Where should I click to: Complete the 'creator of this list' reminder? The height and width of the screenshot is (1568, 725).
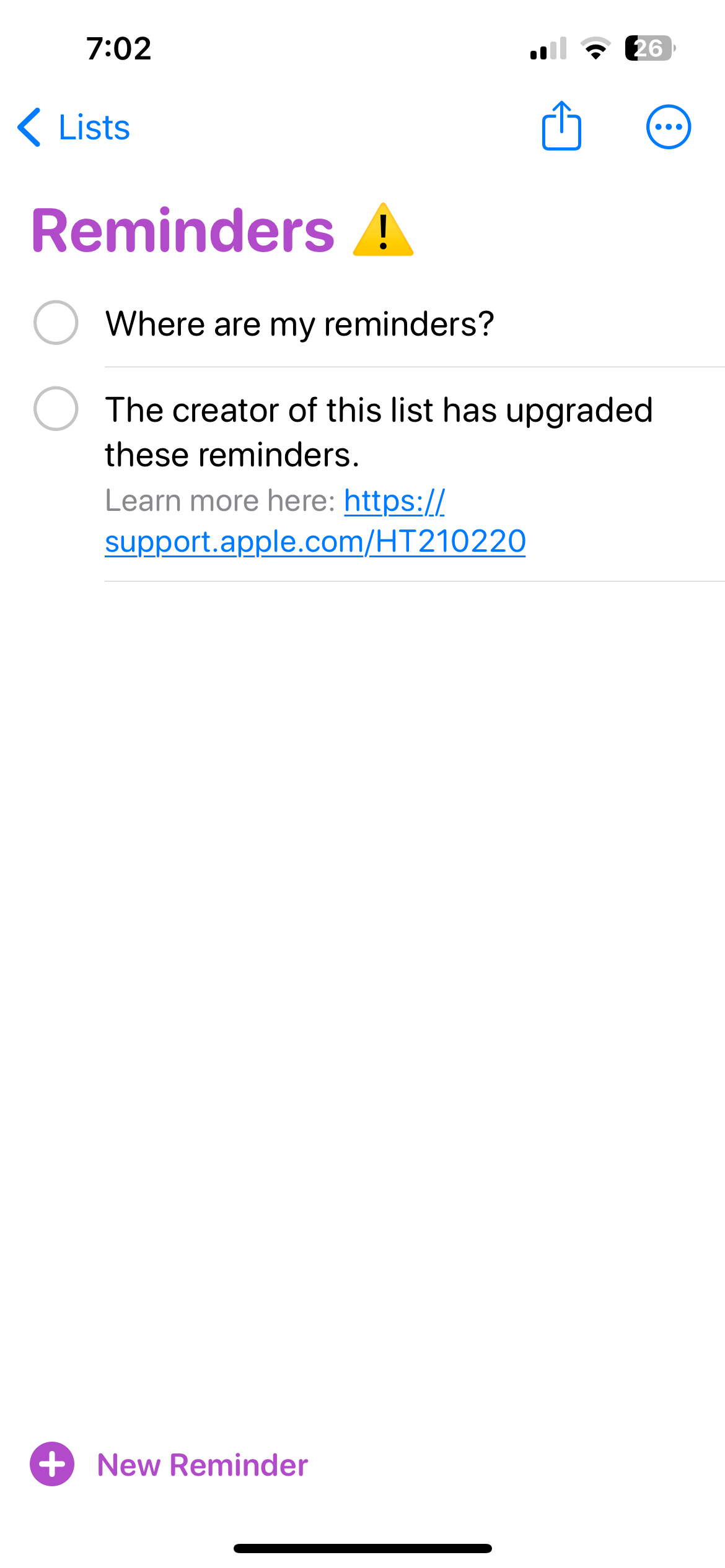click(56, 409)
